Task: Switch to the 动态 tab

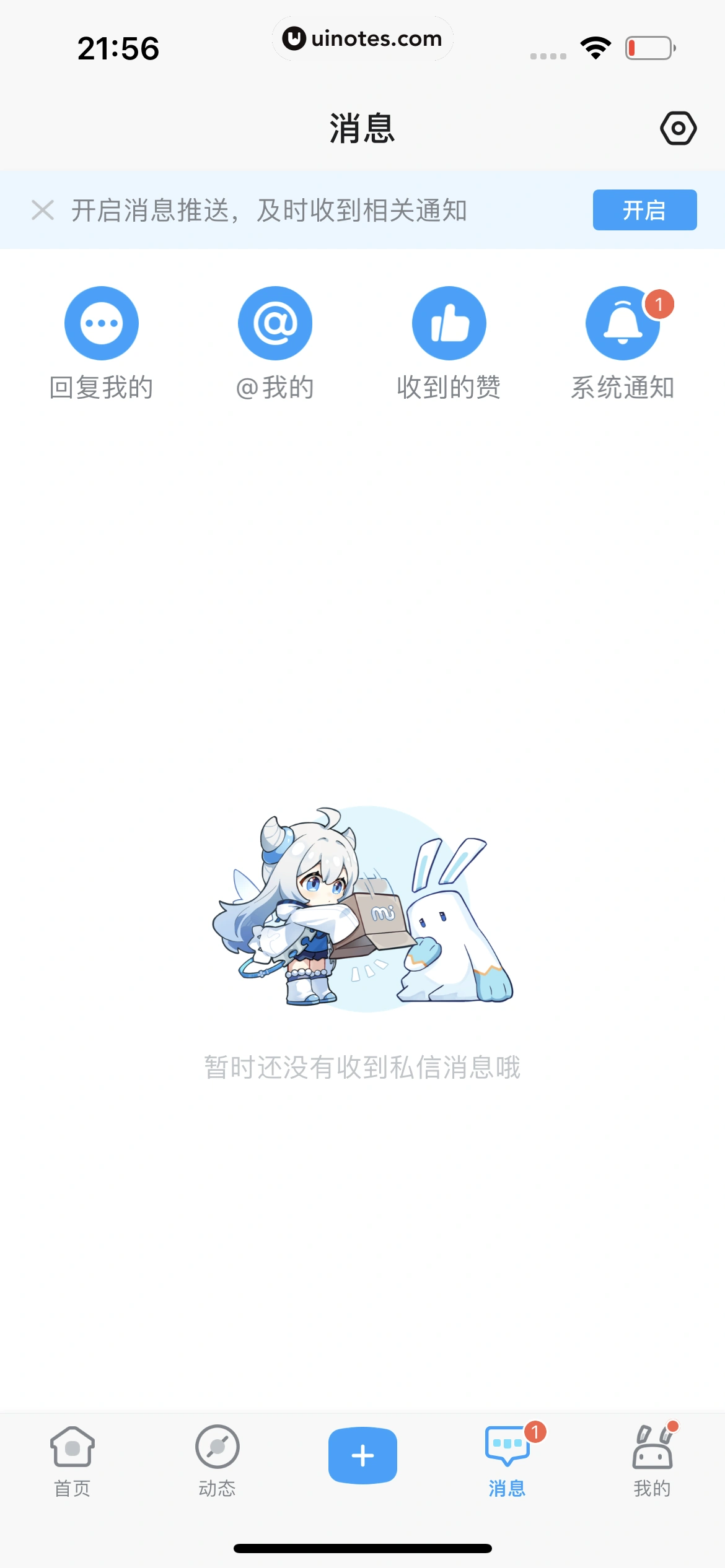Action: 217,1461
